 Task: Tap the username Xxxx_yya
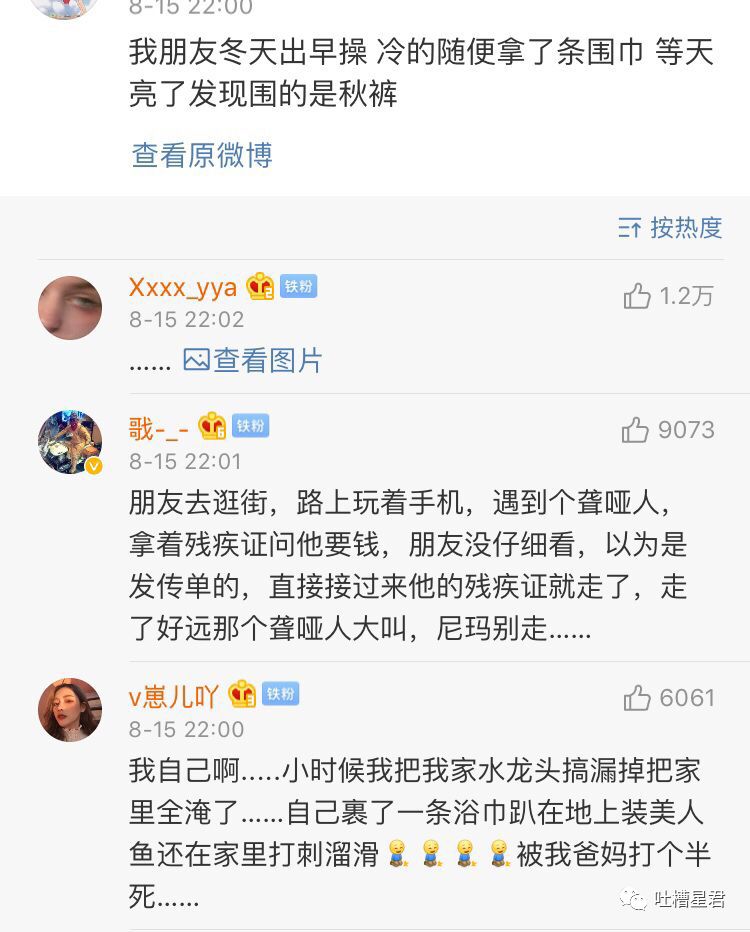(x=183, y=288)
